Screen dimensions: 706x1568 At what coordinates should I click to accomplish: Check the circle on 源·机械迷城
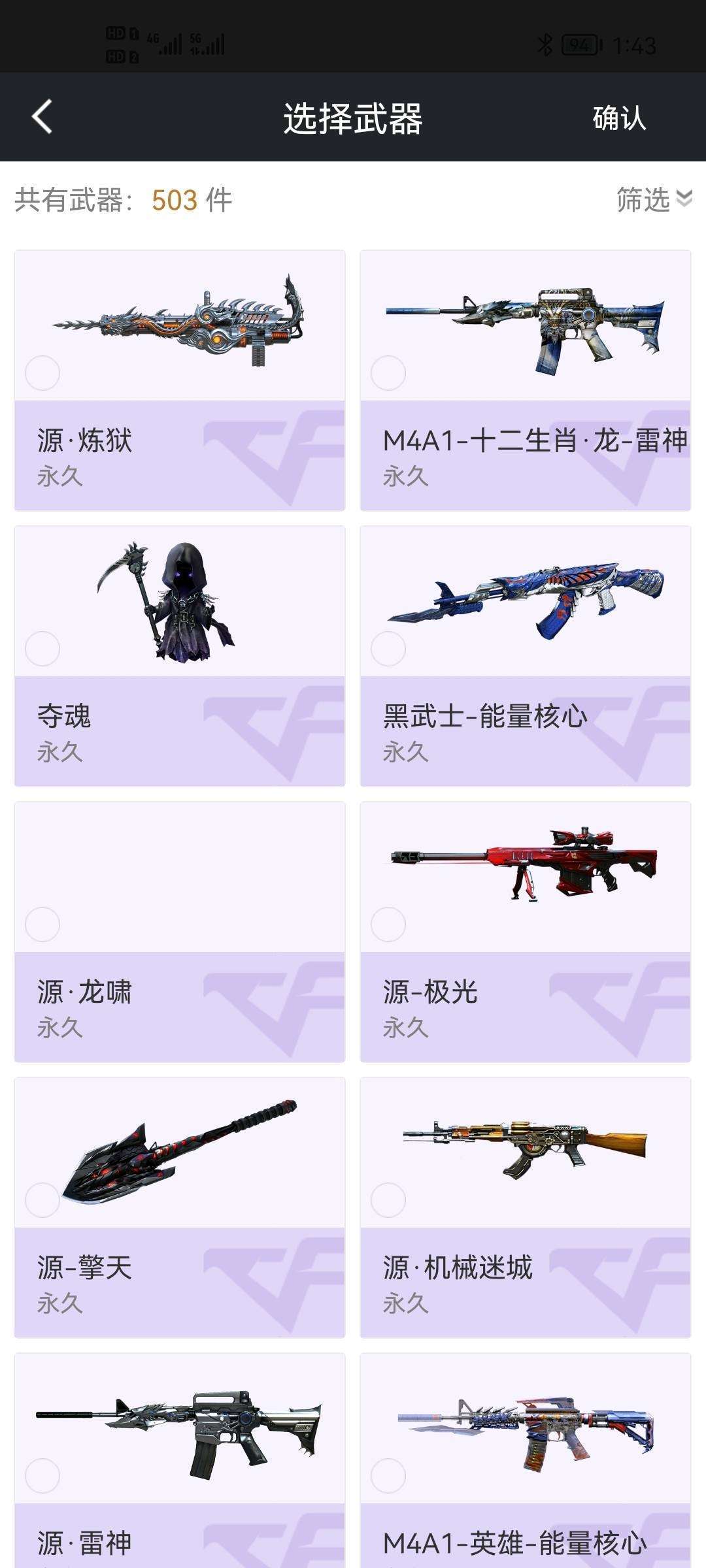388,1200
